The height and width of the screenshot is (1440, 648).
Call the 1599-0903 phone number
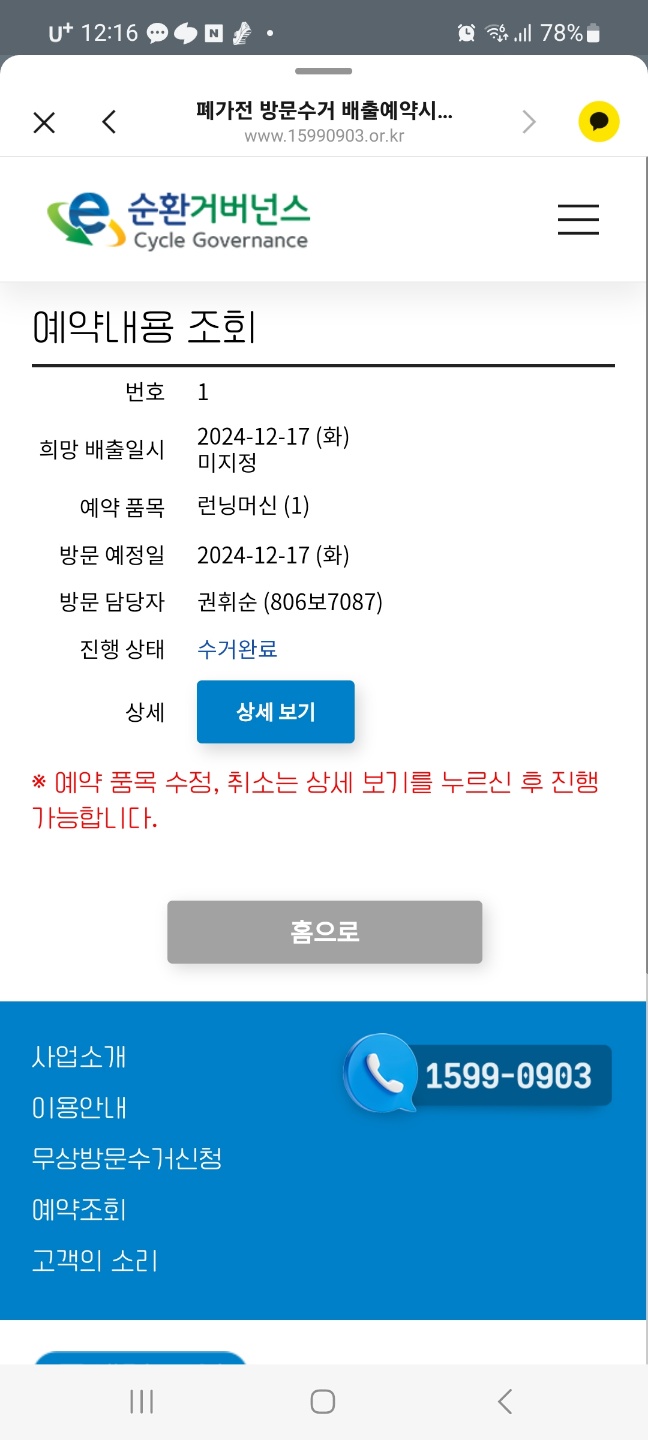(x=480, y=1075)
